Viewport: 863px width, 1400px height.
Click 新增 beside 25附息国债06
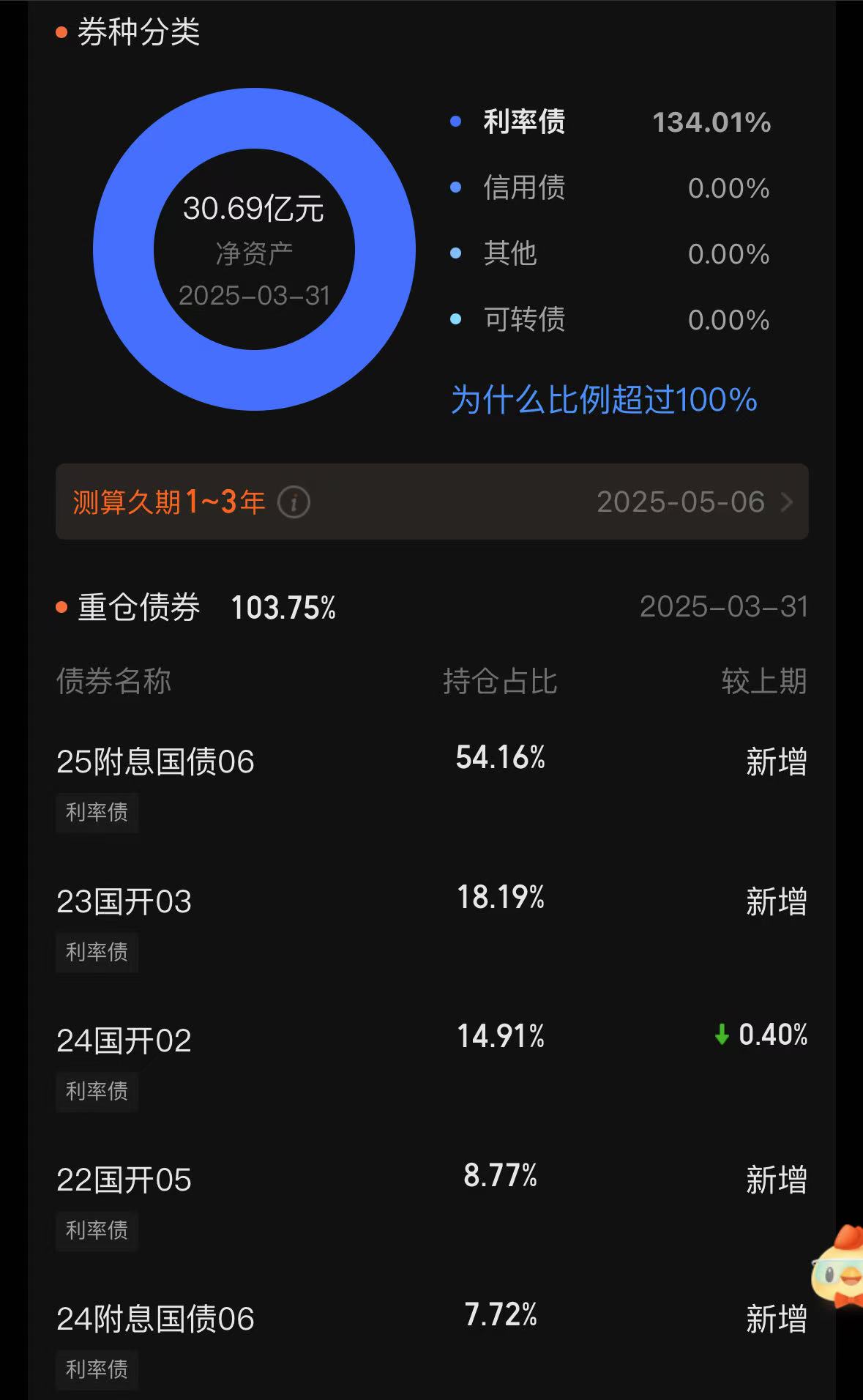tap(777, 762)
